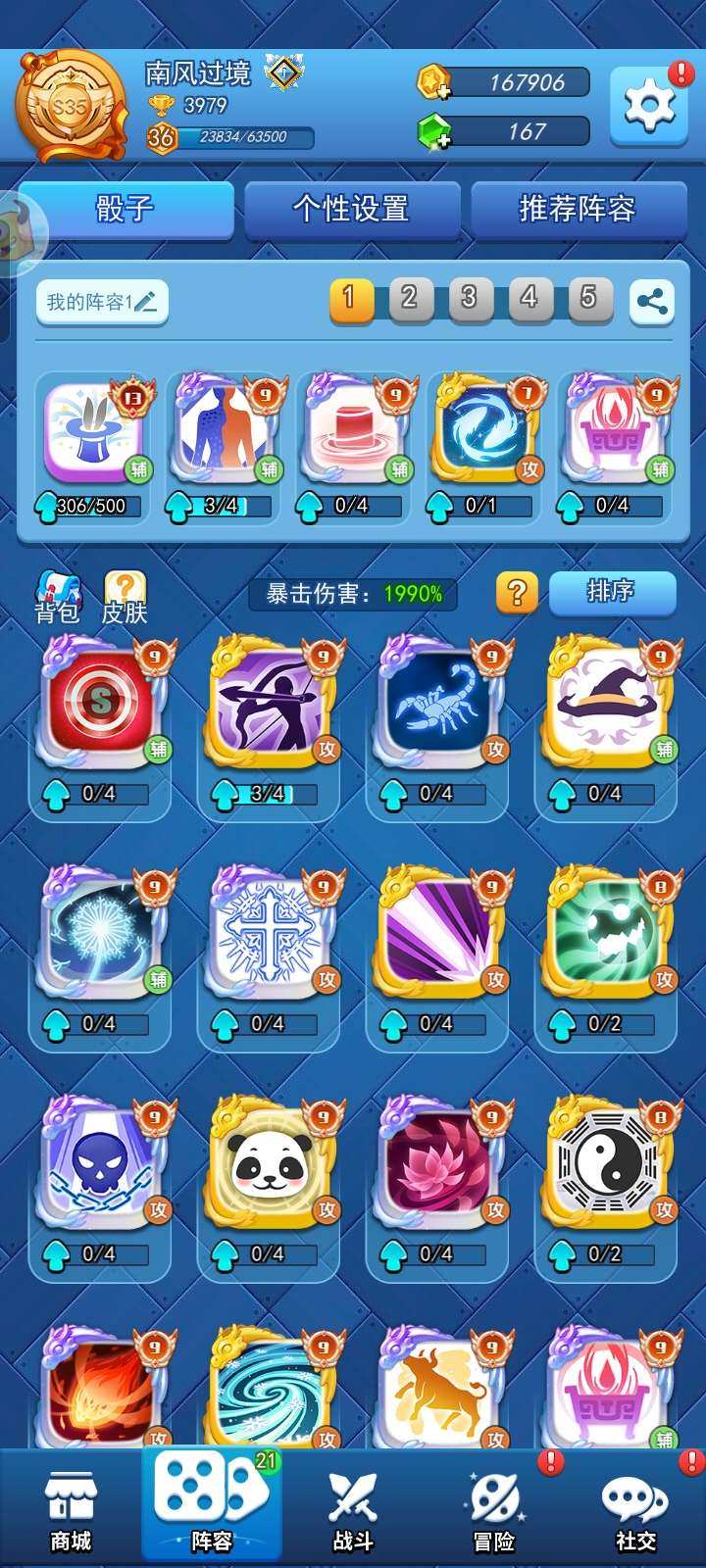Viewport: 706px width, 1568px height.
Task: Select lineup slot 5
Action: [588, 297]
